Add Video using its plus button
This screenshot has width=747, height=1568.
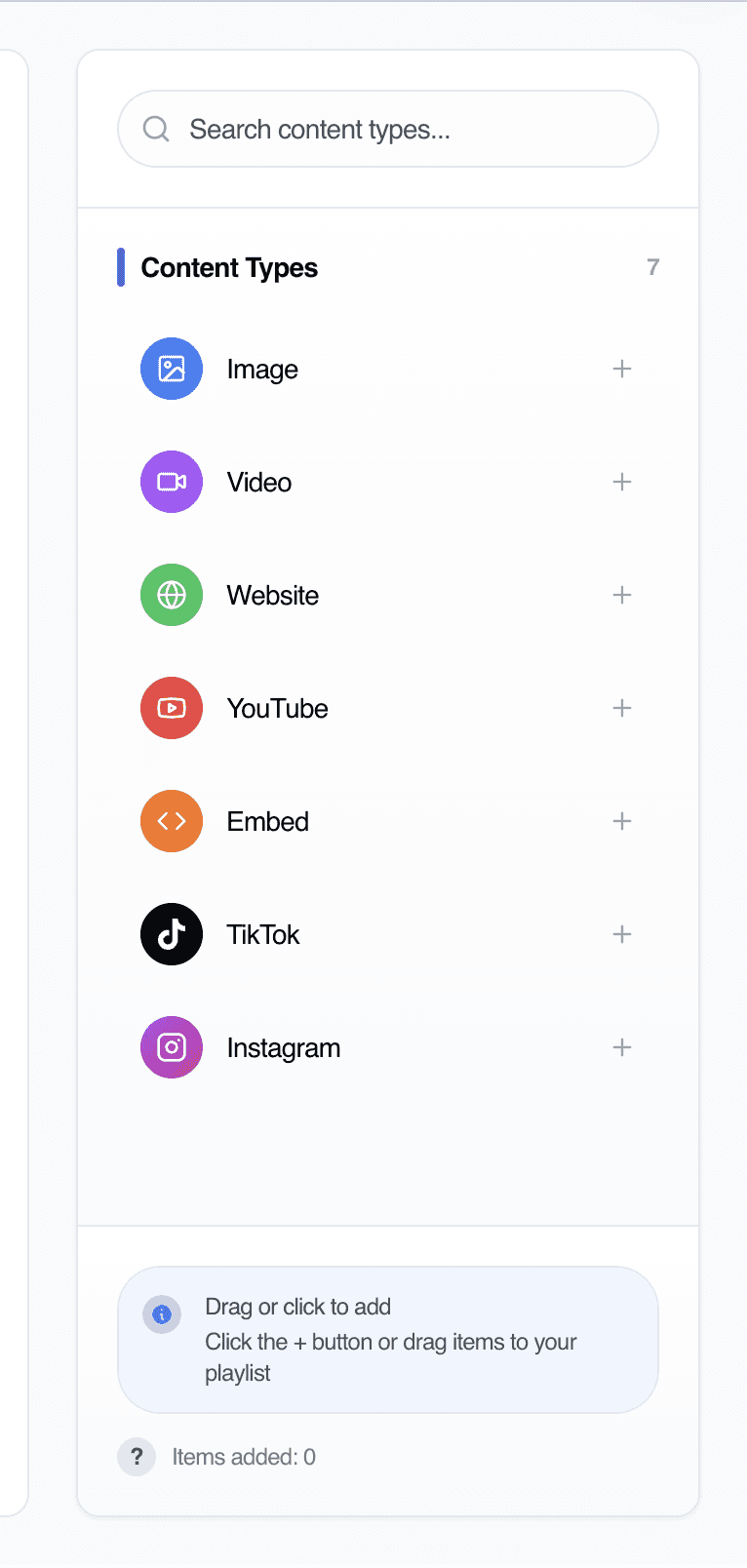tap(622, 482)
